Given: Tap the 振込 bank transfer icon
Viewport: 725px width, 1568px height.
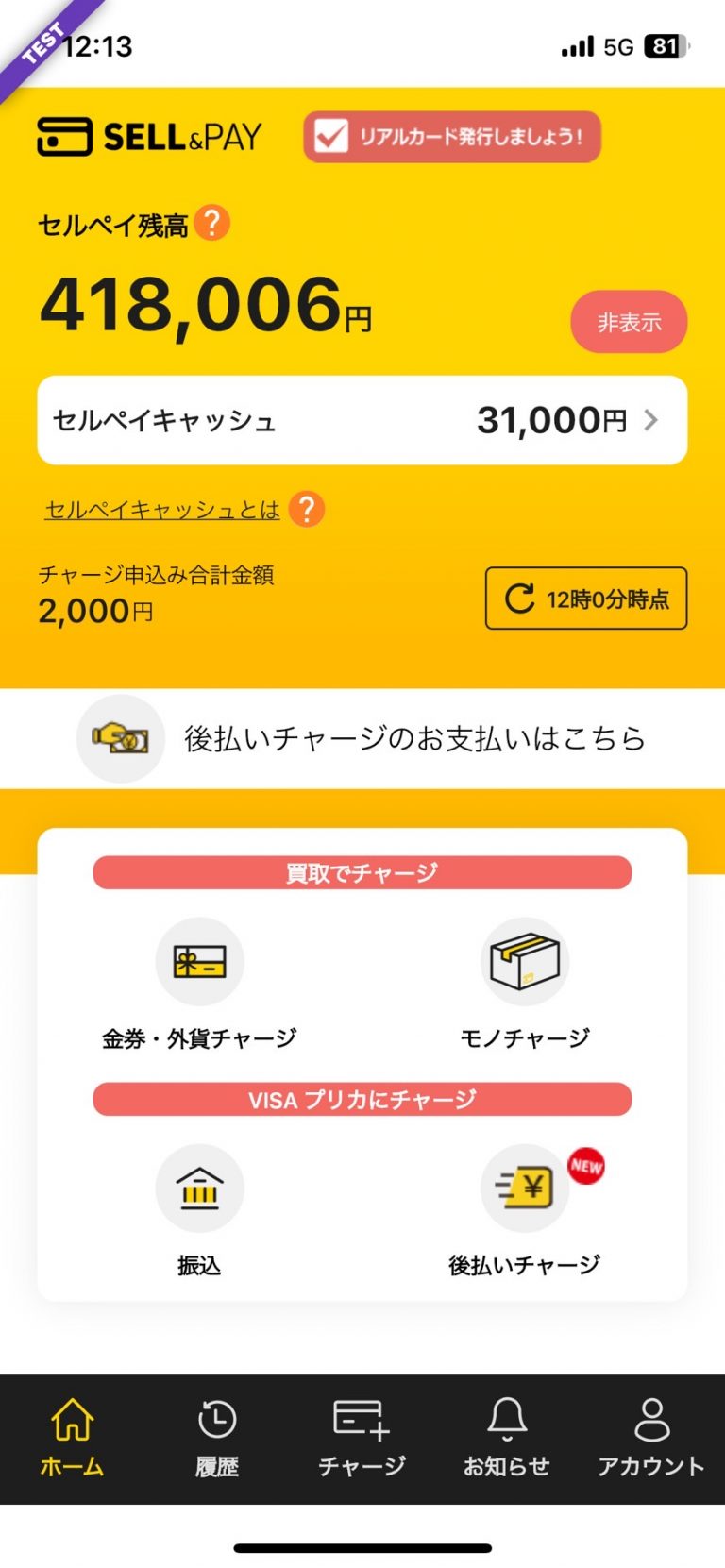Looking at the screenshot, I should pyautogui.click(x=200, y=1188).
